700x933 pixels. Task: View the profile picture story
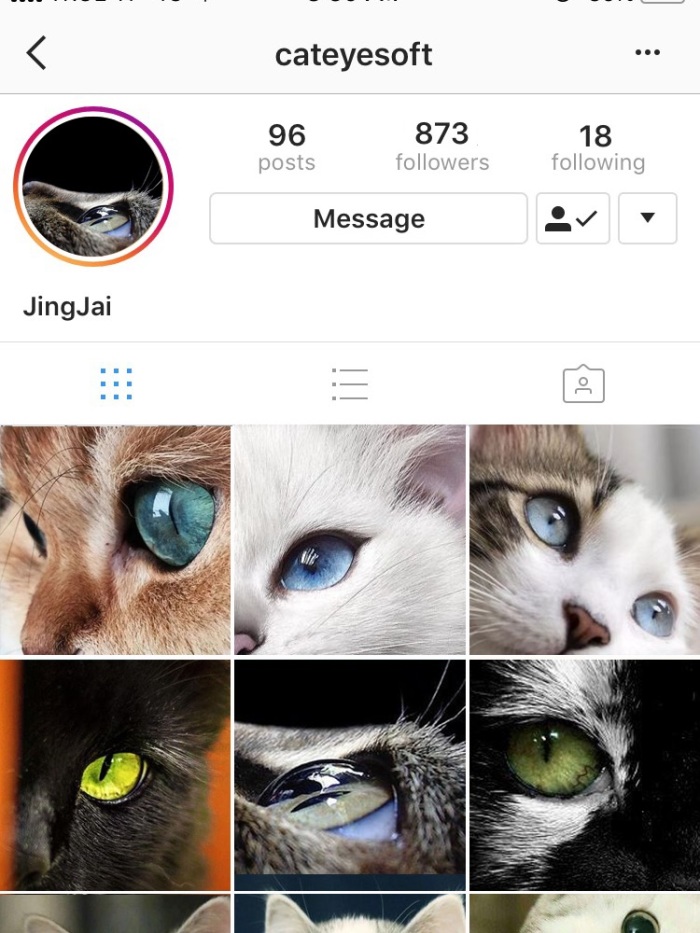(93, 187)
